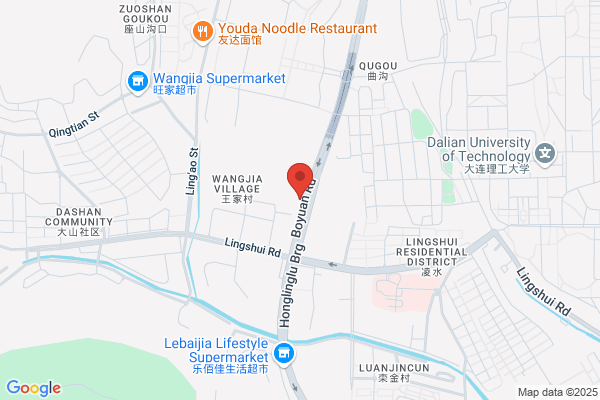Image resolution: width=600 pixels, height=400 pixels.
Task: Open Lebaijia Lifestyle Supermarket marker
Action: 284,354
